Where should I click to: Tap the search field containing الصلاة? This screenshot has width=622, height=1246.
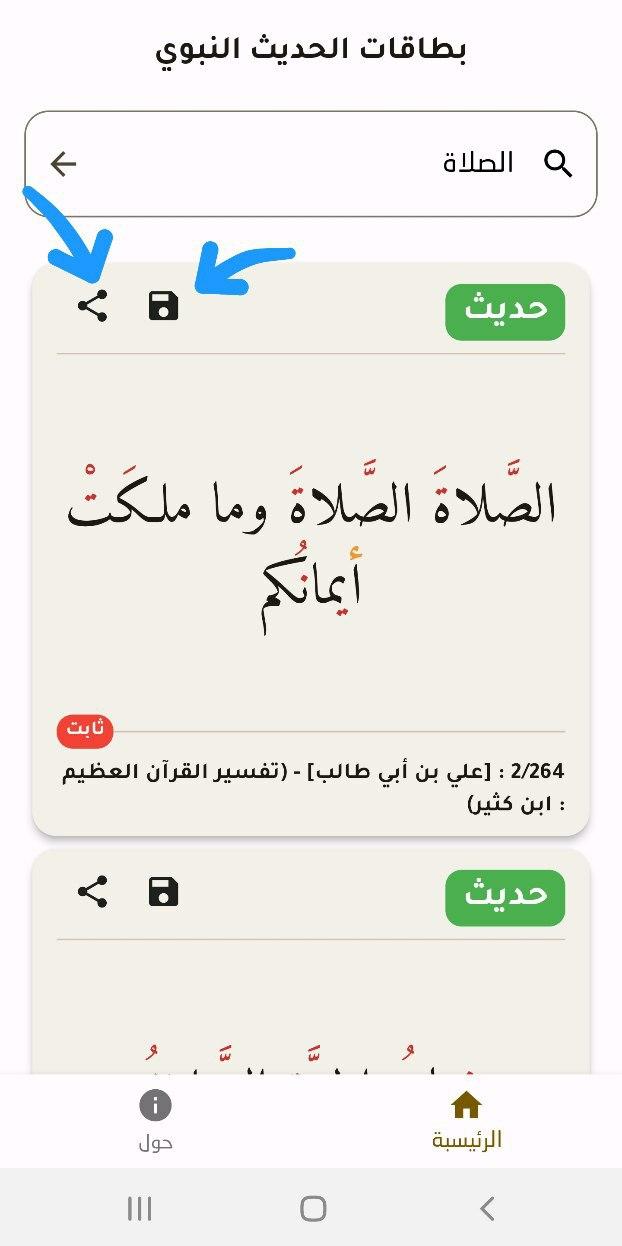tap(311, 164)
